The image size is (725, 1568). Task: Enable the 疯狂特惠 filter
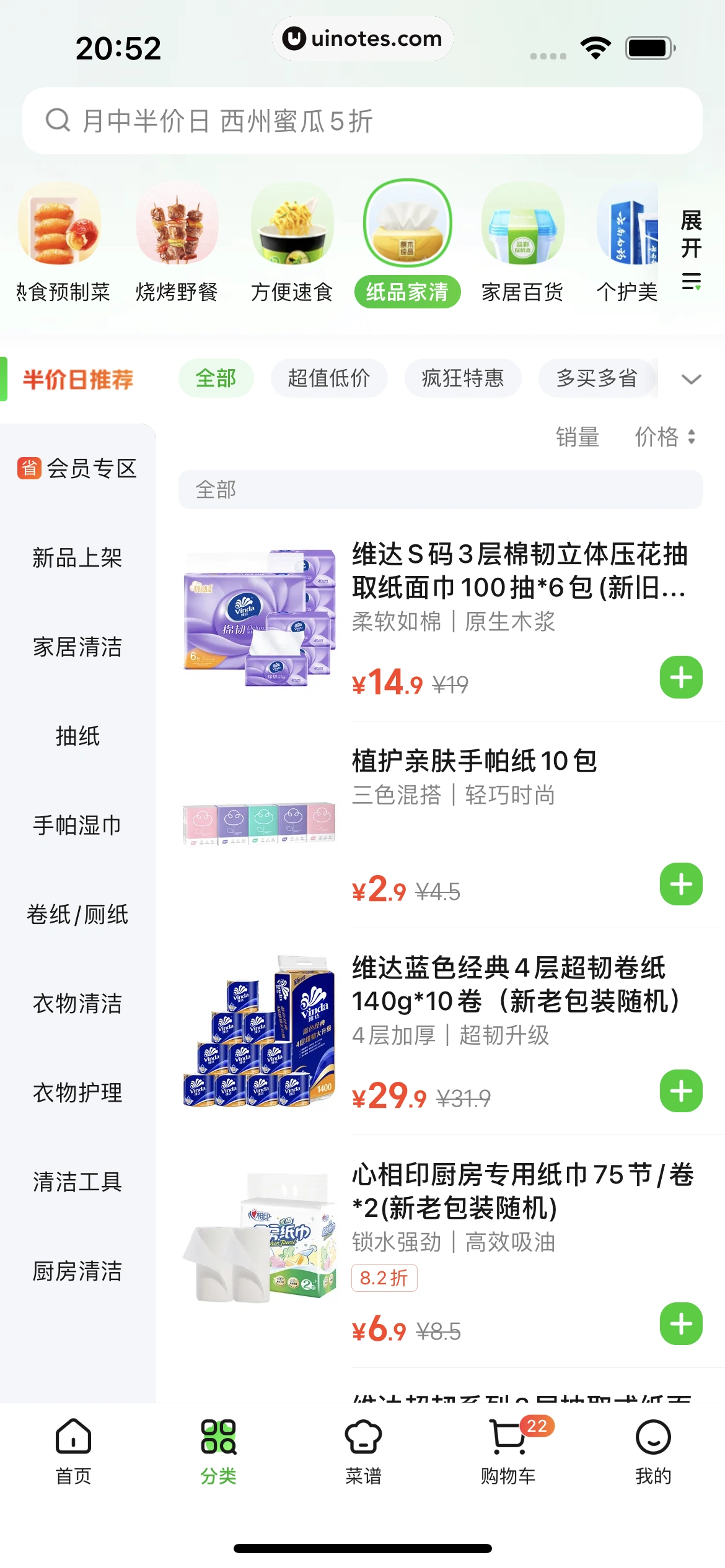(463, 378)
